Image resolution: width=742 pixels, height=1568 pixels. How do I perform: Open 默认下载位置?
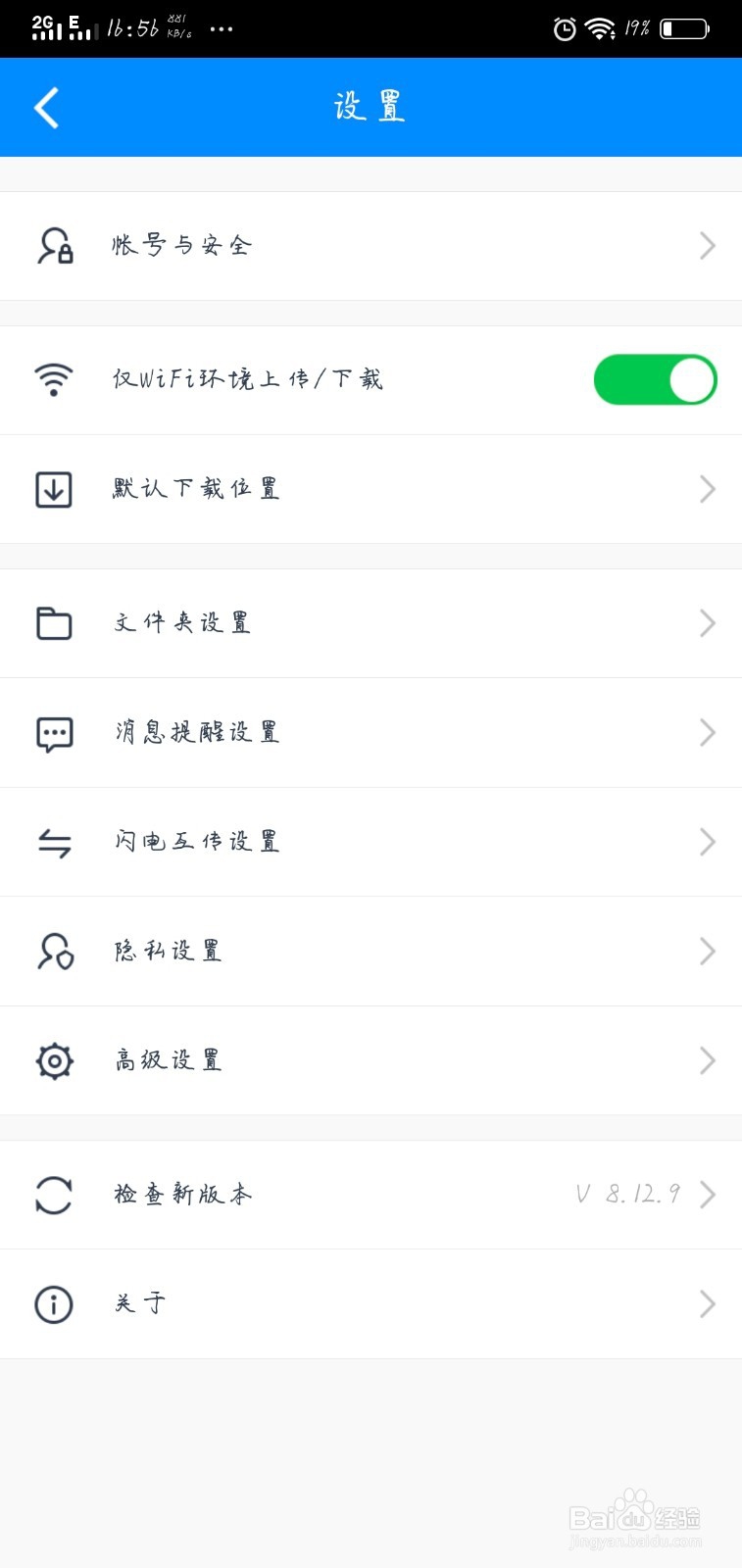click(x=371, y=489)
